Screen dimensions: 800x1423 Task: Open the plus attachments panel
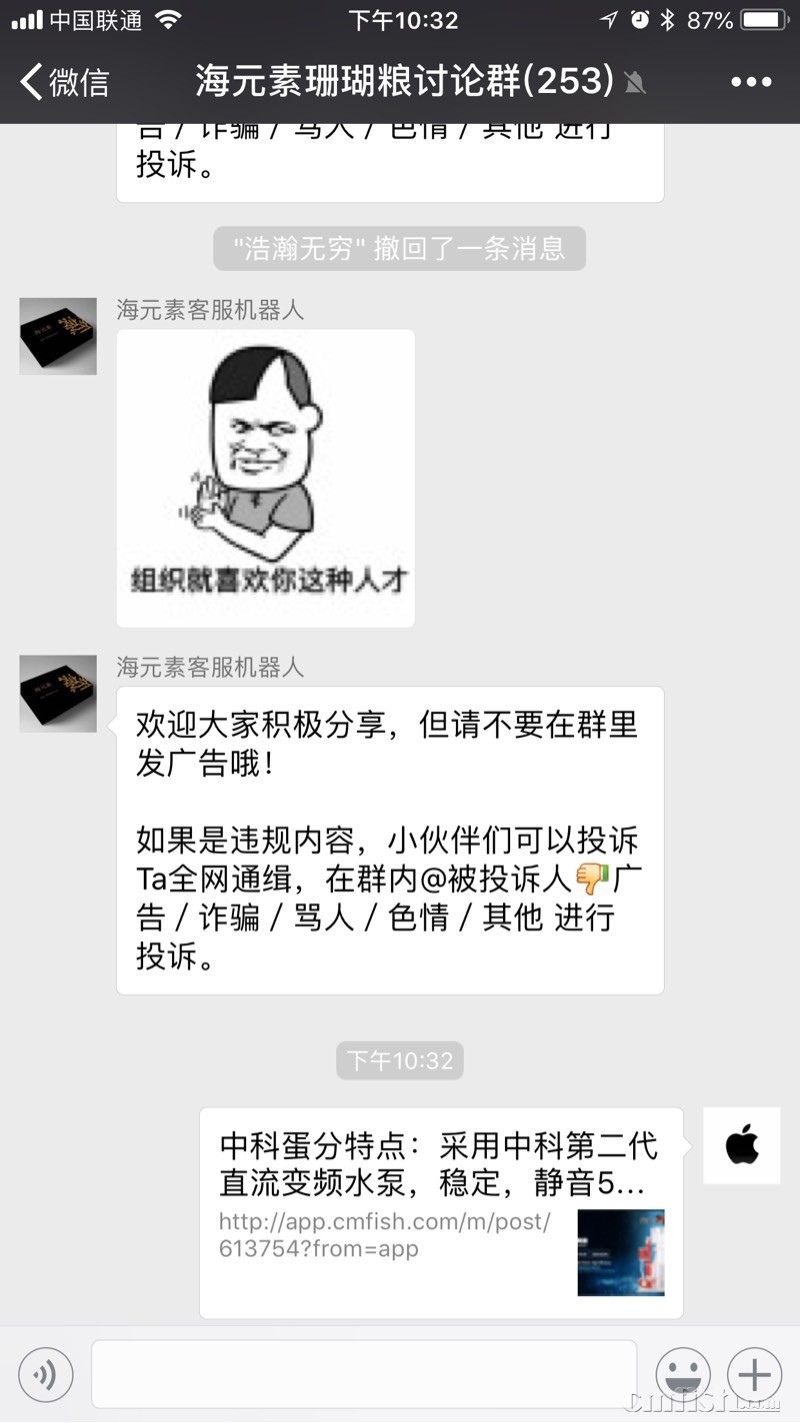754,1375
